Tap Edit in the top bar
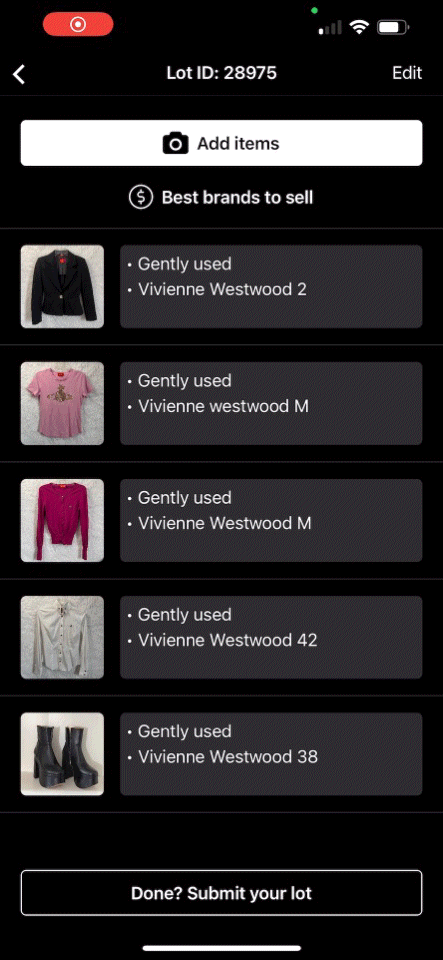Viewport: 443px width, 960px height. click(407, 73)
